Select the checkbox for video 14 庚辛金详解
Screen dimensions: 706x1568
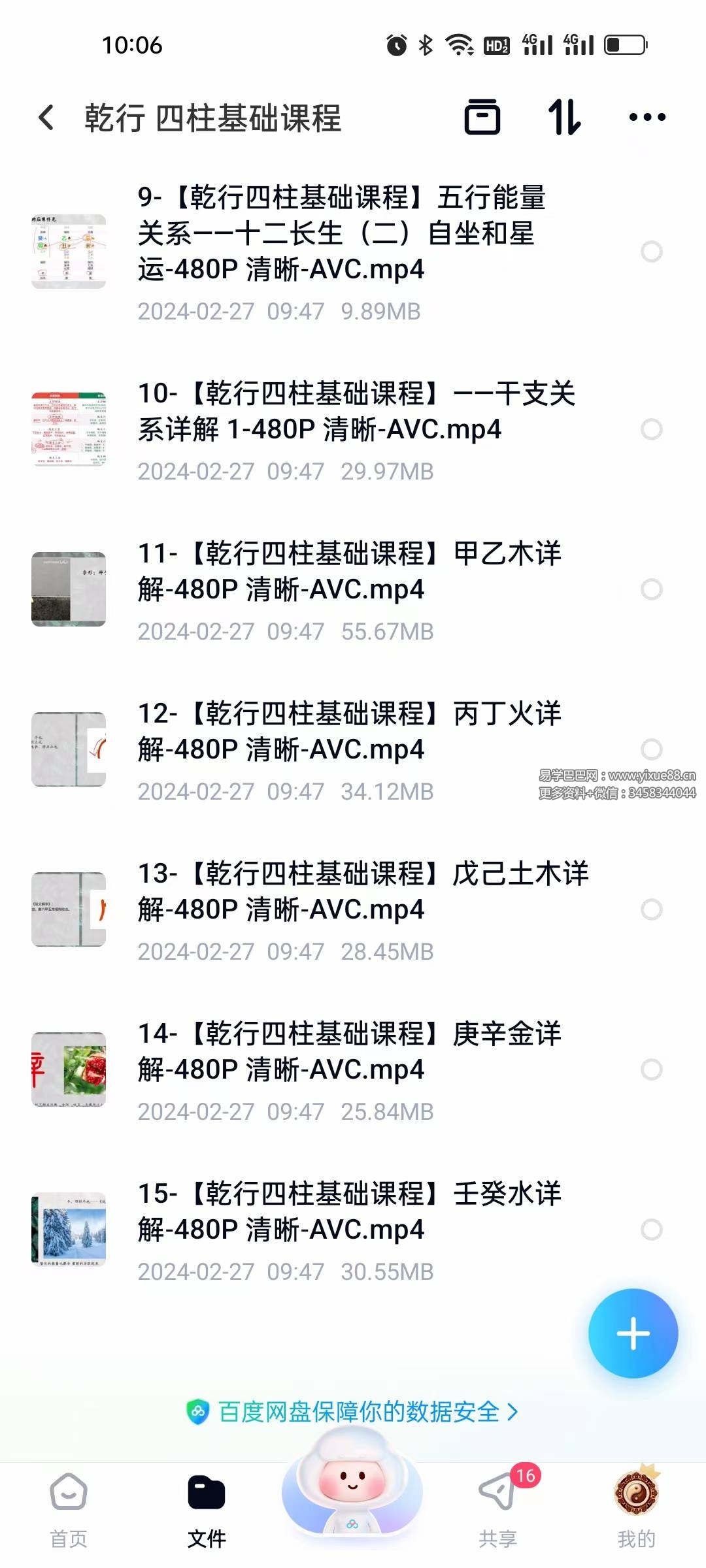(651, 1070)
